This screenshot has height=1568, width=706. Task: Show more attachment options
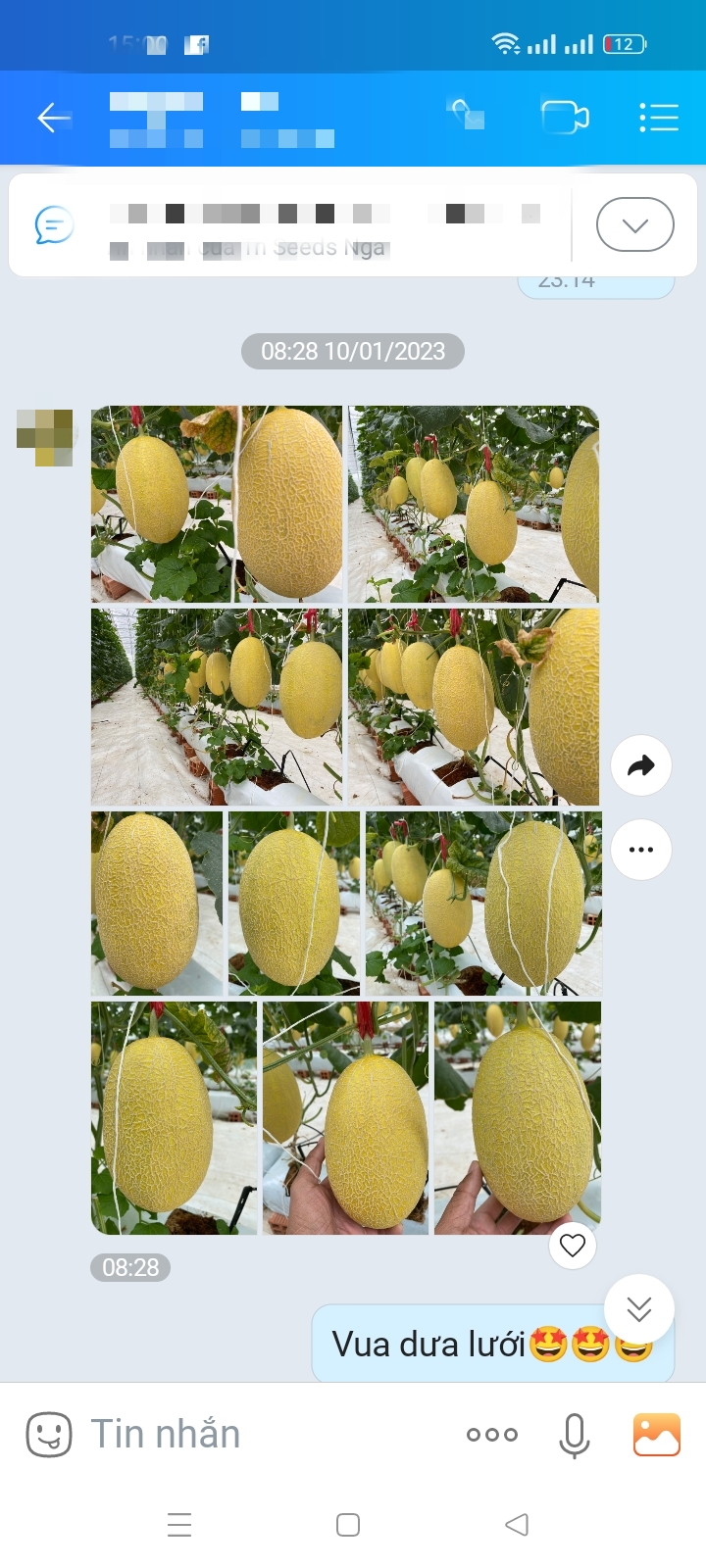coord(492,1435)
